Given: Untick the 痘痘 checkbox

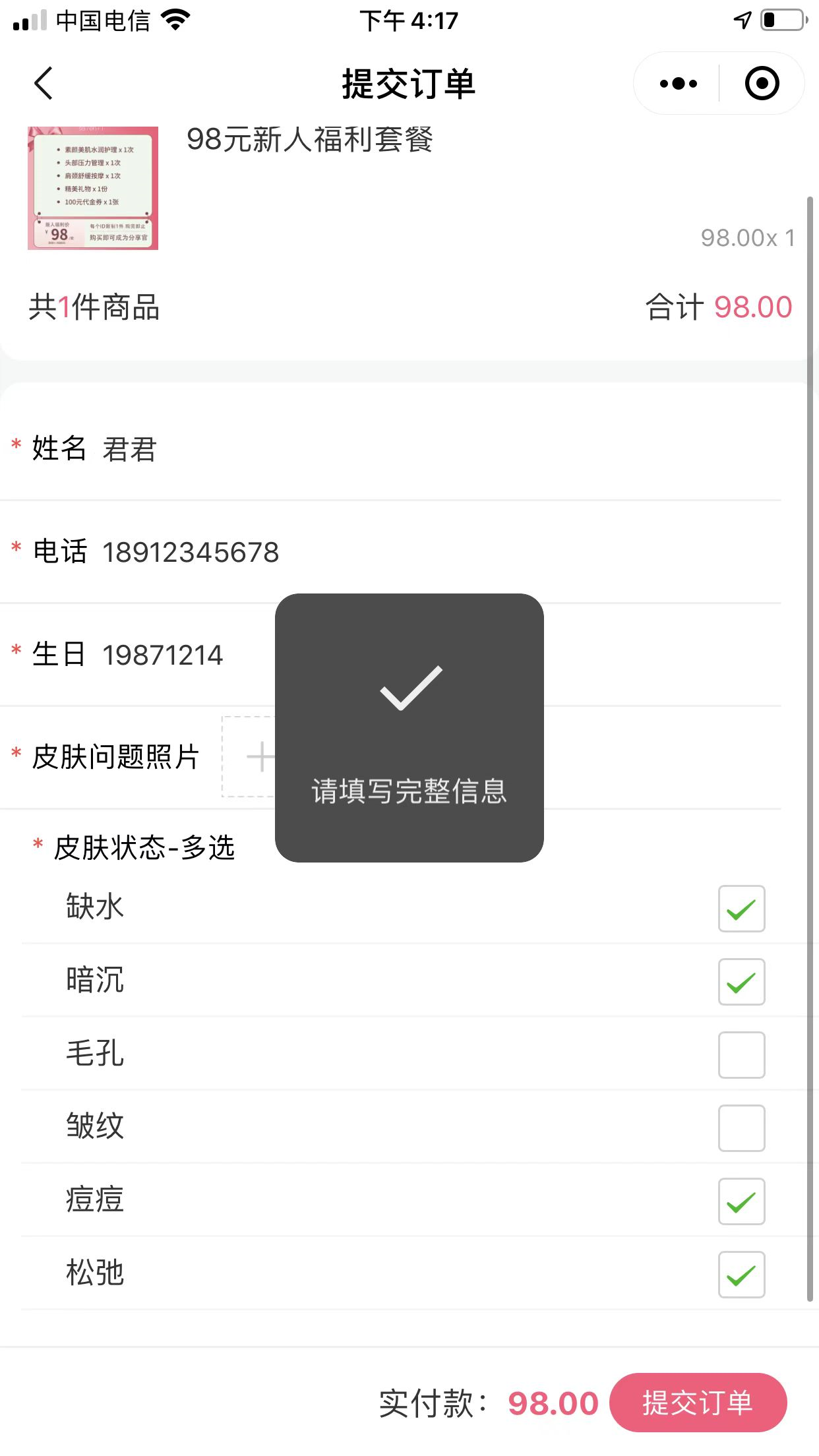Looking at the screenshot, I should click(x=741, y=1201).
